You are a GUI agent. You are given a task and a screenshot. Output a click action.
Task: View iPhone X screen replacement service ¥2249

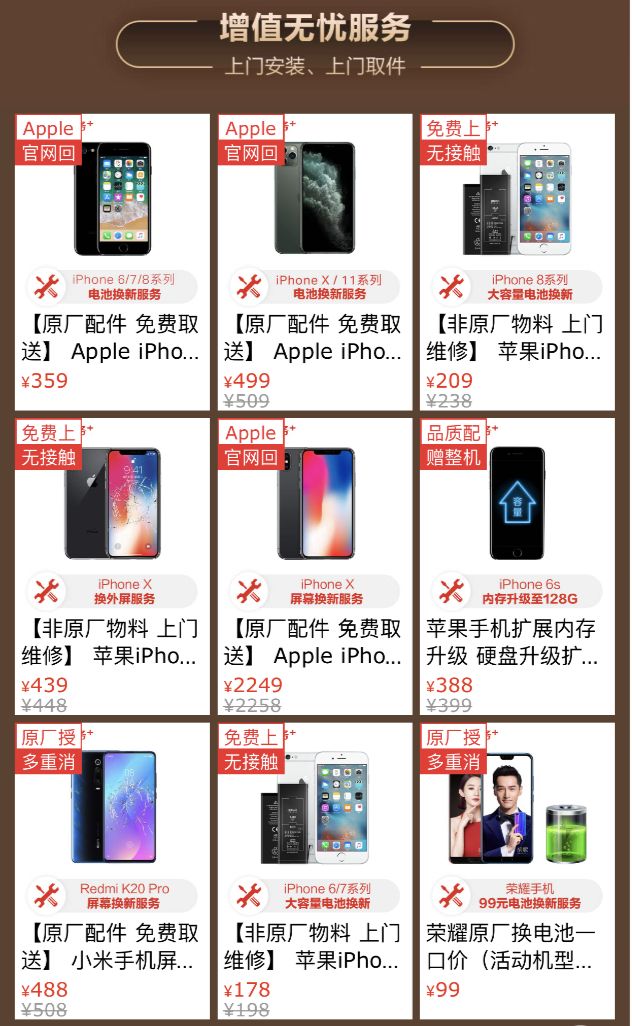(315, 566)
